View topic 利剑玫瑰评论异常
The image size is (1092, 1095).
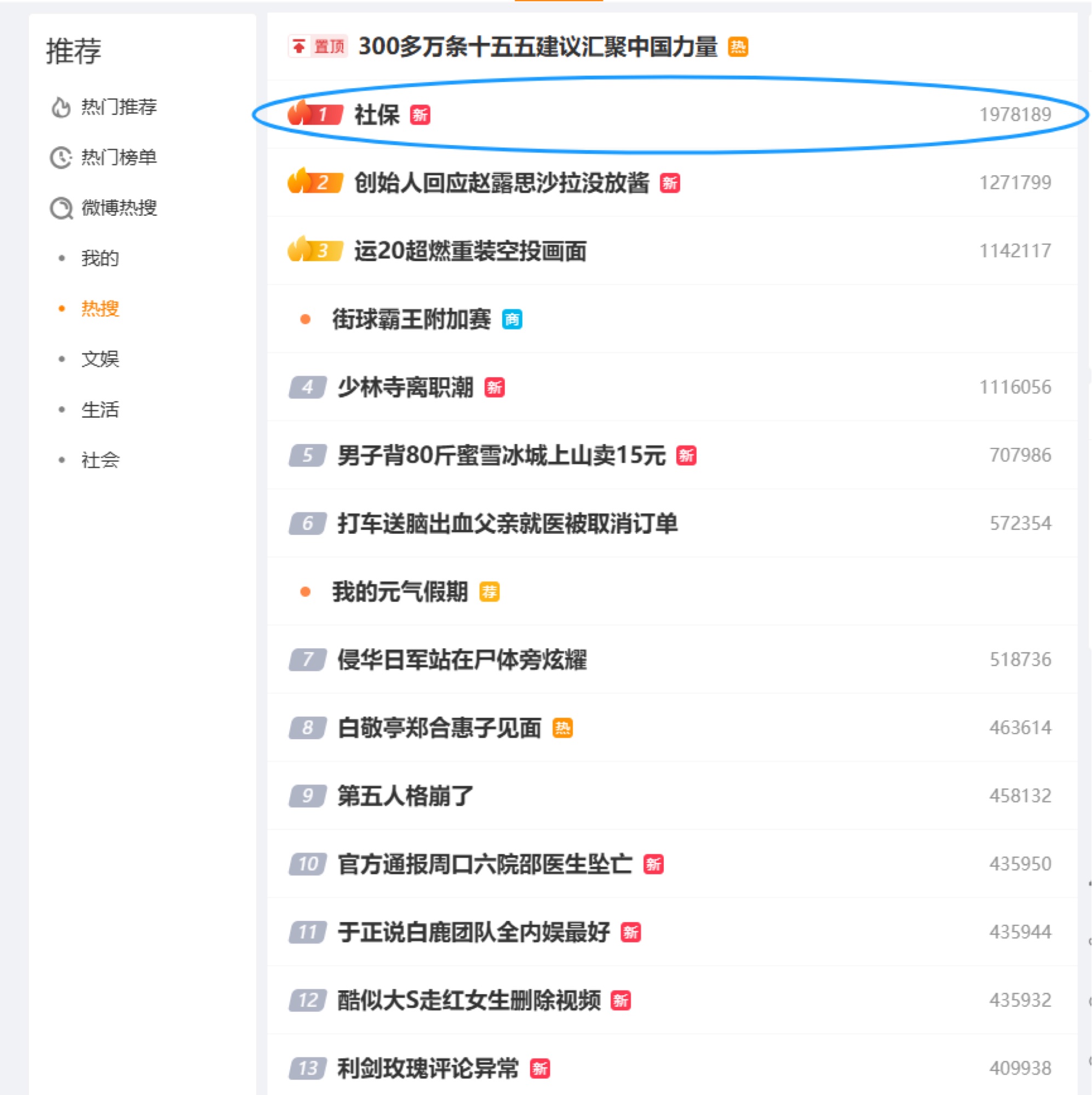click(428, 1068)
